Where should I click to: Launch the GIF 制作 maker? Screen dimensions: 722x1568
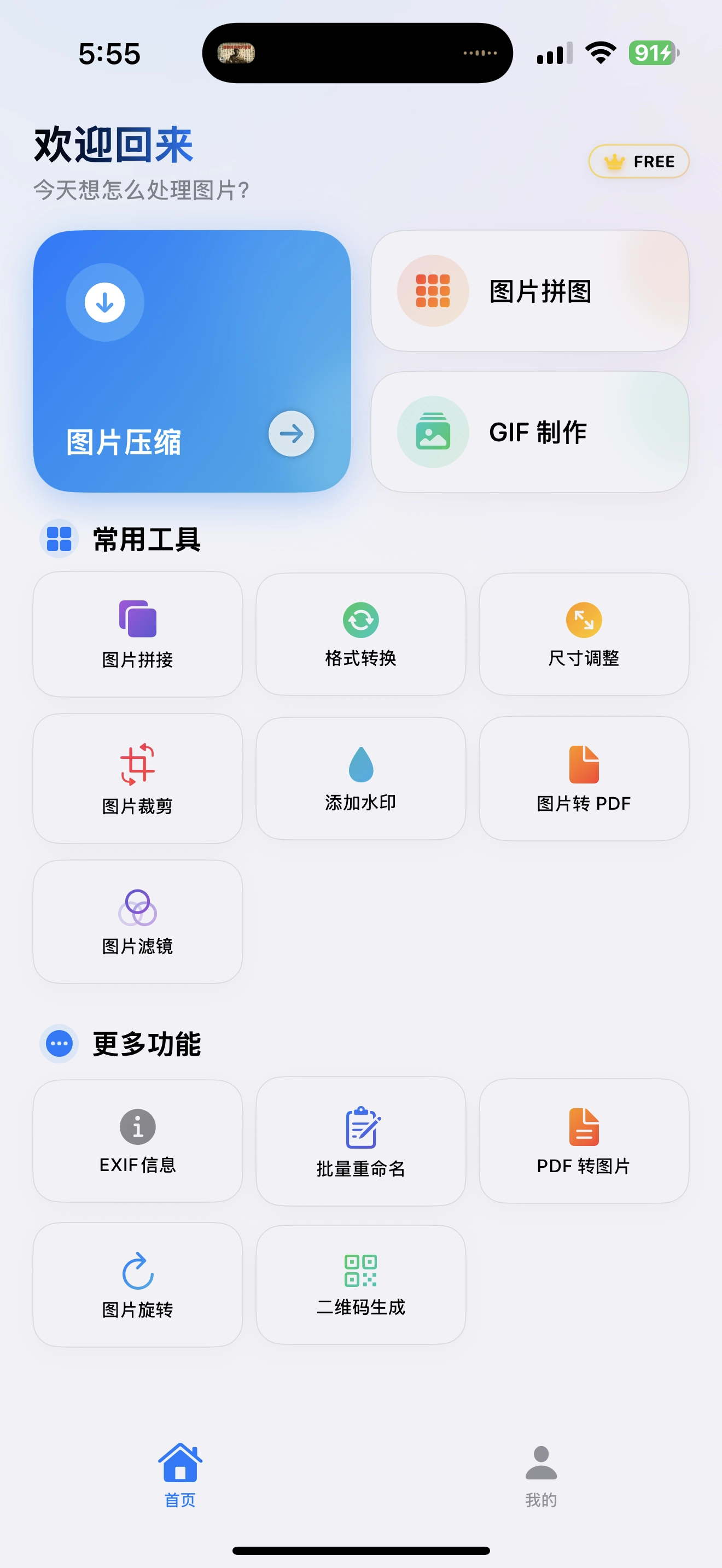click(x=529, y=432)
